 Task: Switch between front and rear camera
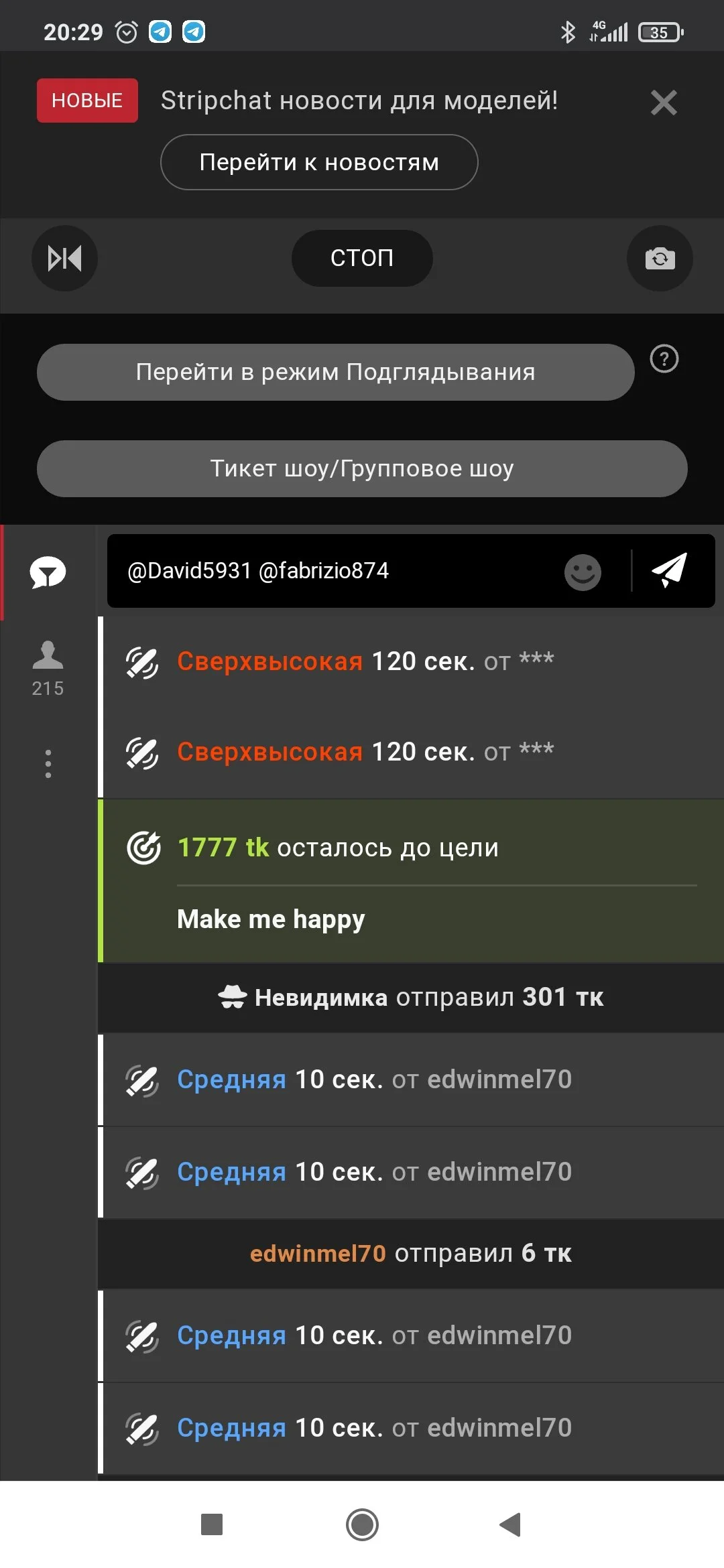[x=660, y=258]
